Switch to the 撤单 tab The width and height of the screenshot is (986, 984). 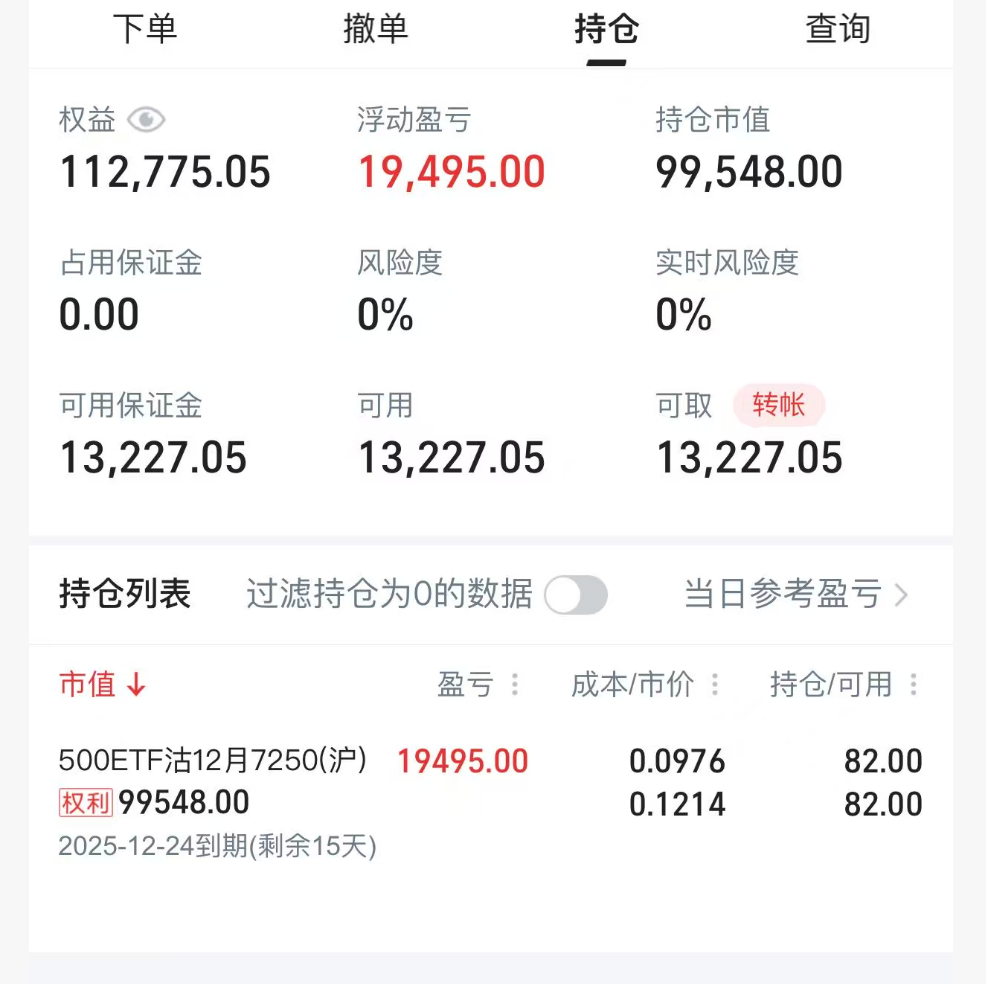[x=375, y=29]
